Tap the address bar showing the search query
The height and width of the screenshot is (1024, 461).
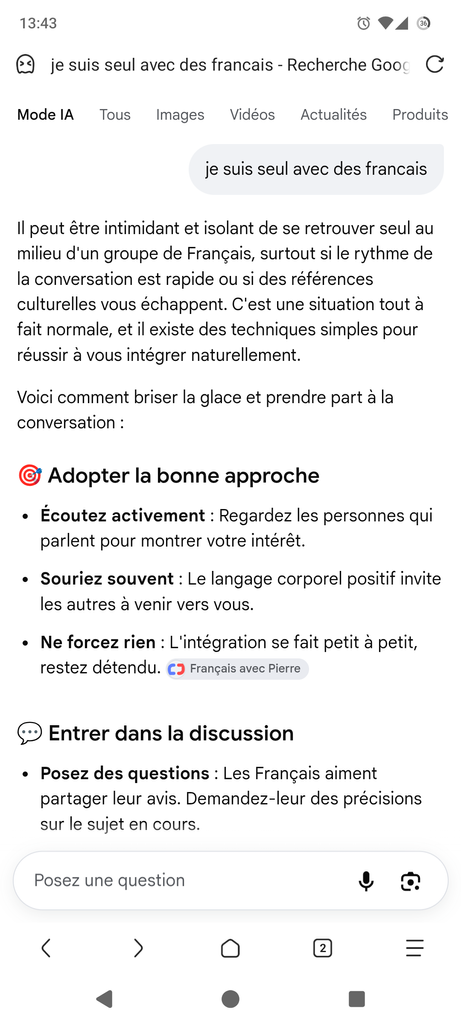pyautogui.click(x=230, y=65)
